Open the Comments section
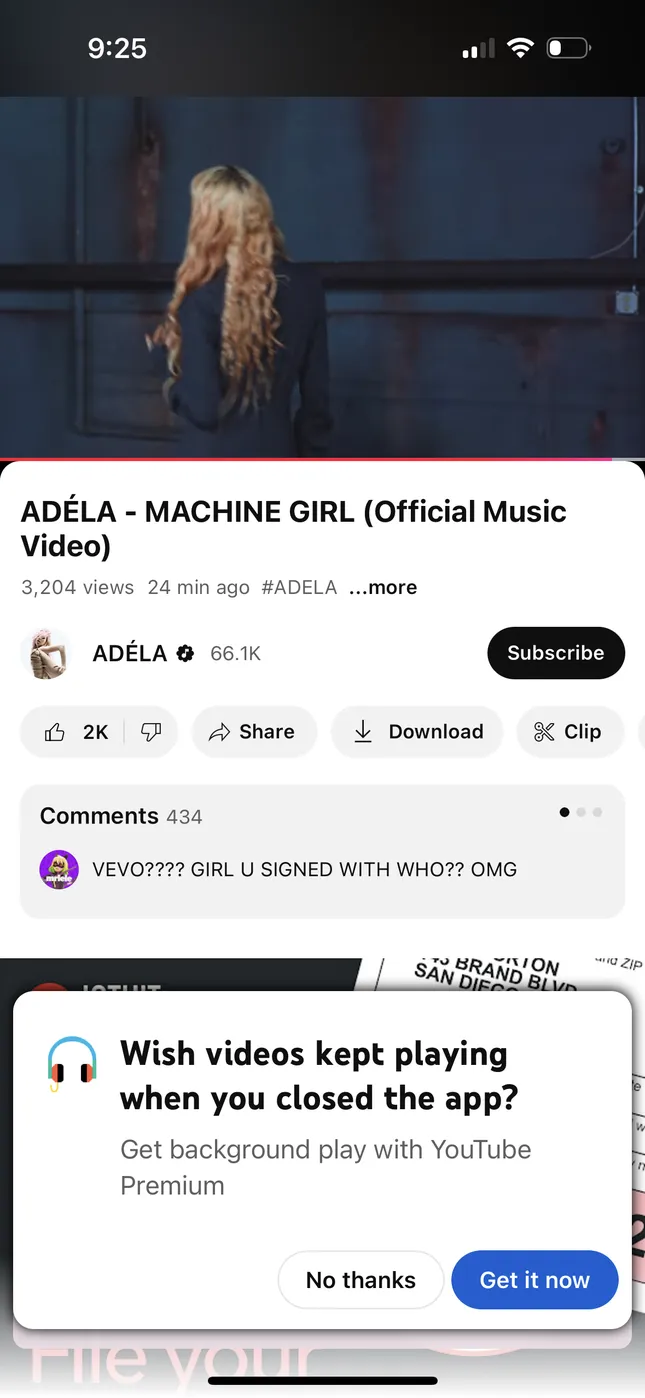The height and width of the screenshot is (1398, 645). point(322,850)
